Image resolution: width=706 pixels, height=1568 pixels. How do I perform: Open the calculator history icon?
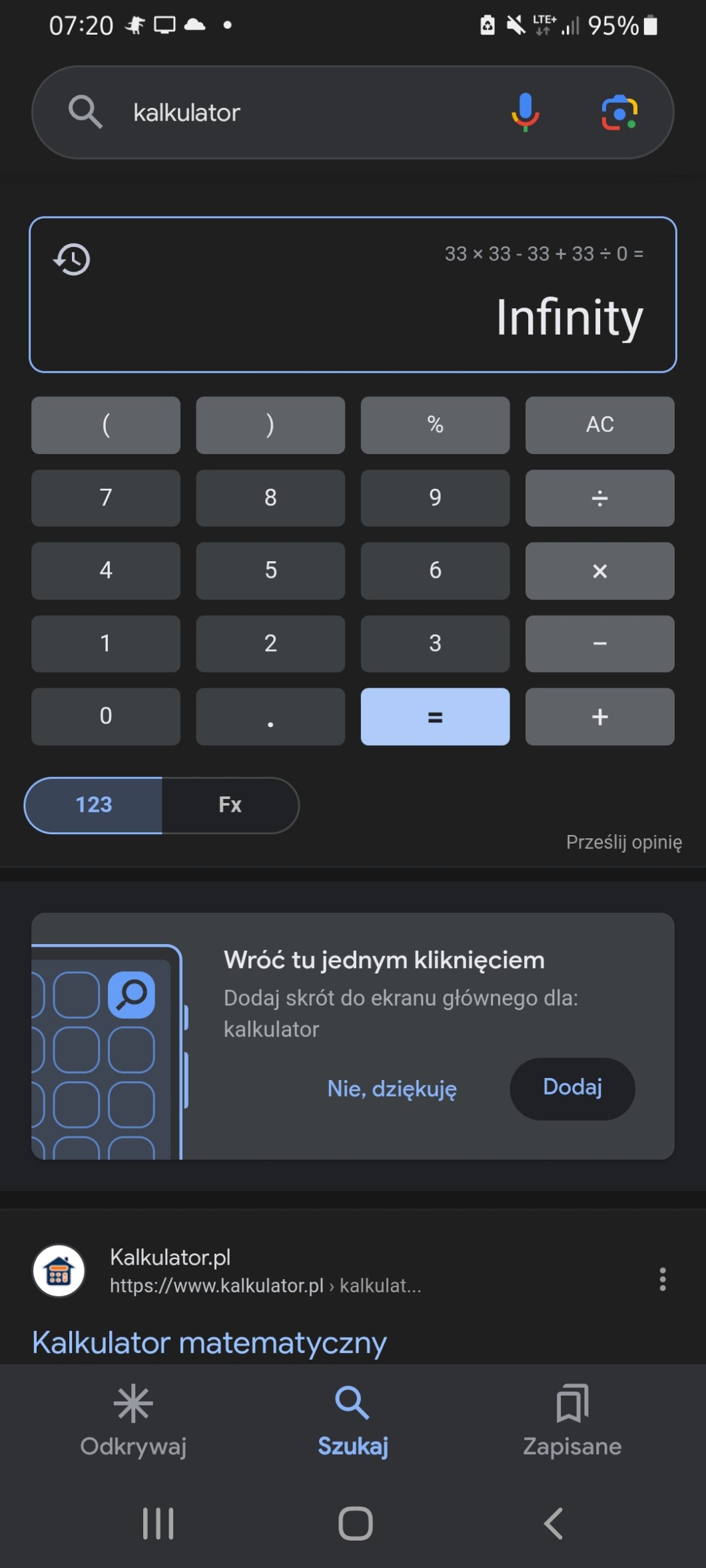72,259
